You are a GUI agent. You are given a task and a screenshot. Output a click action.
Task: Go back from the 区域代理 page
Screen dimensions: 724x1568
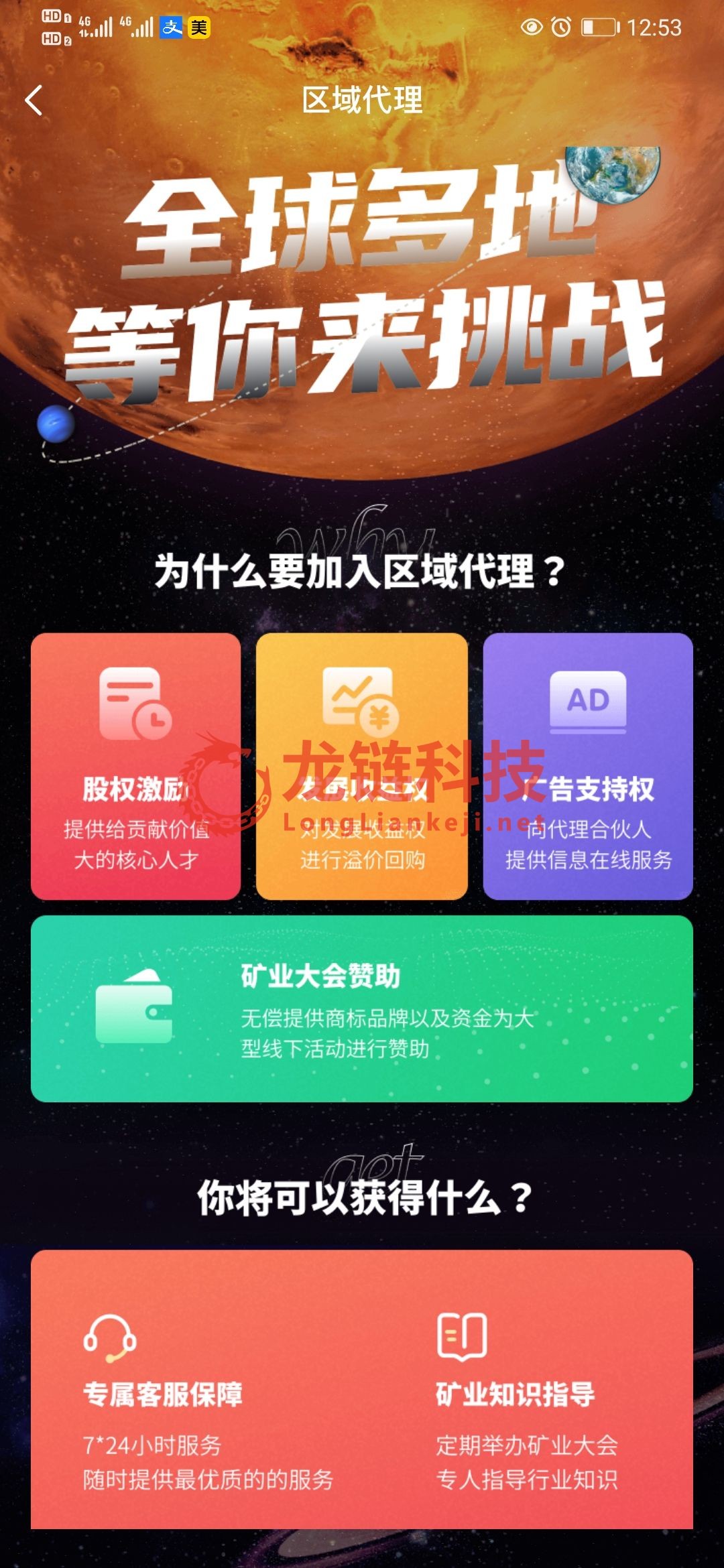tap(34, 101)
